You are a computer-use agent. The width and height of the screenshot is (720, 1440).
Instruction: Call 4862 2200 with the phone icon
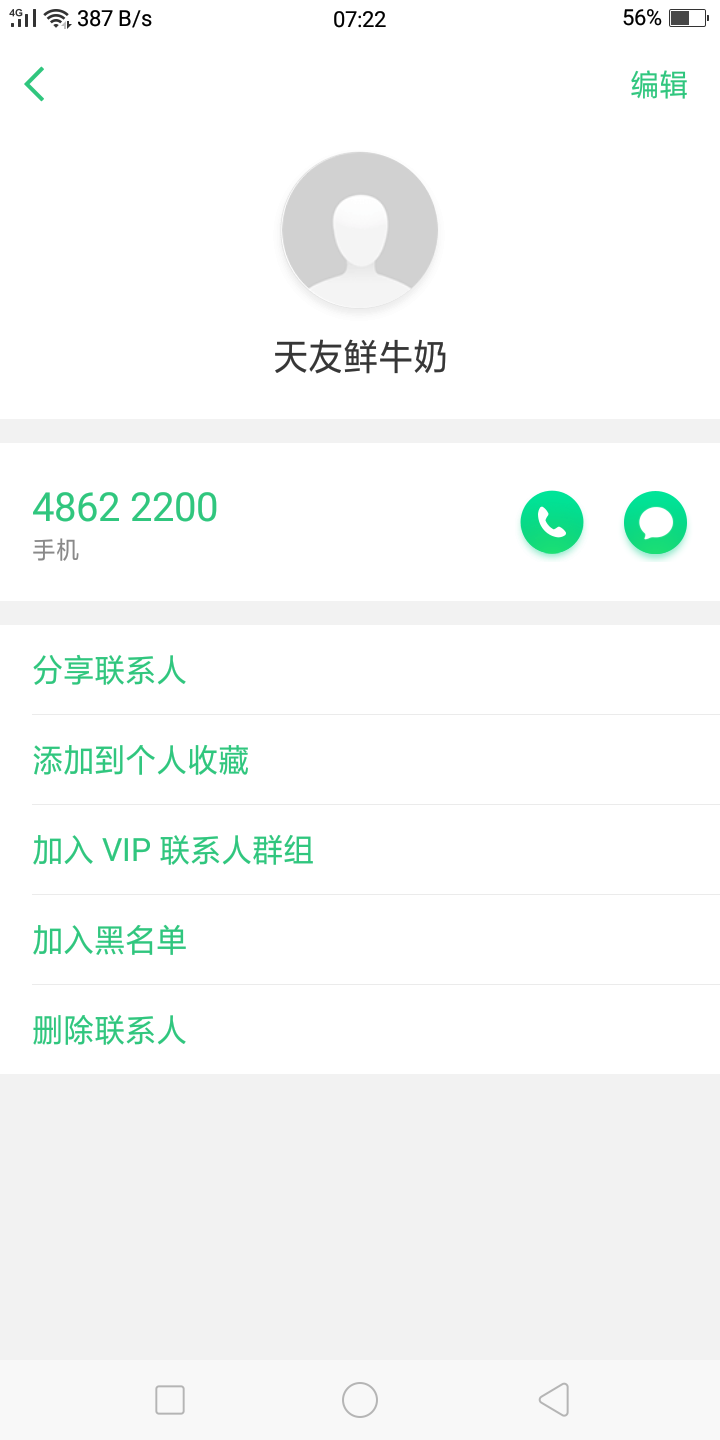click(x=552, y=522)
